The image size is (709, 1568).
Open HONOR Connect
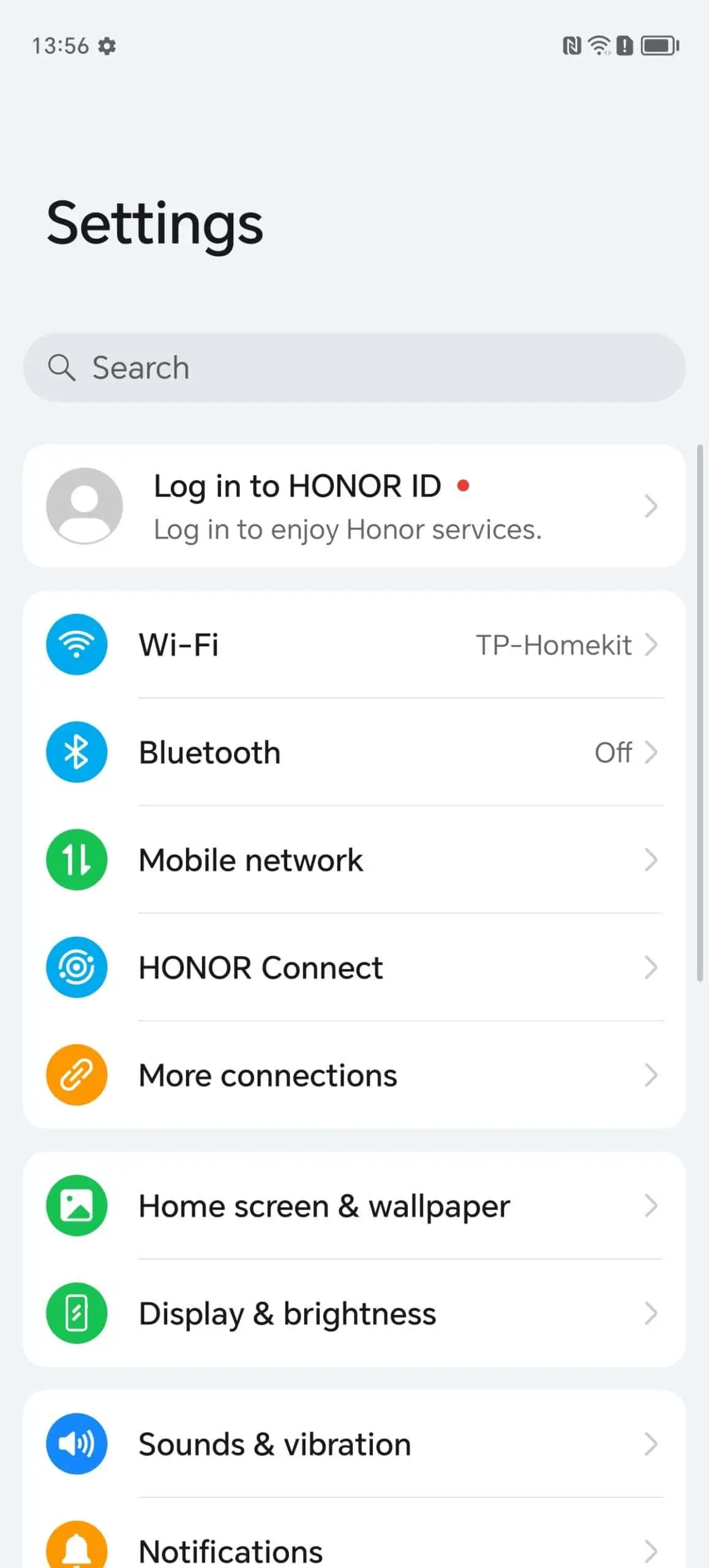click(354, 968)
